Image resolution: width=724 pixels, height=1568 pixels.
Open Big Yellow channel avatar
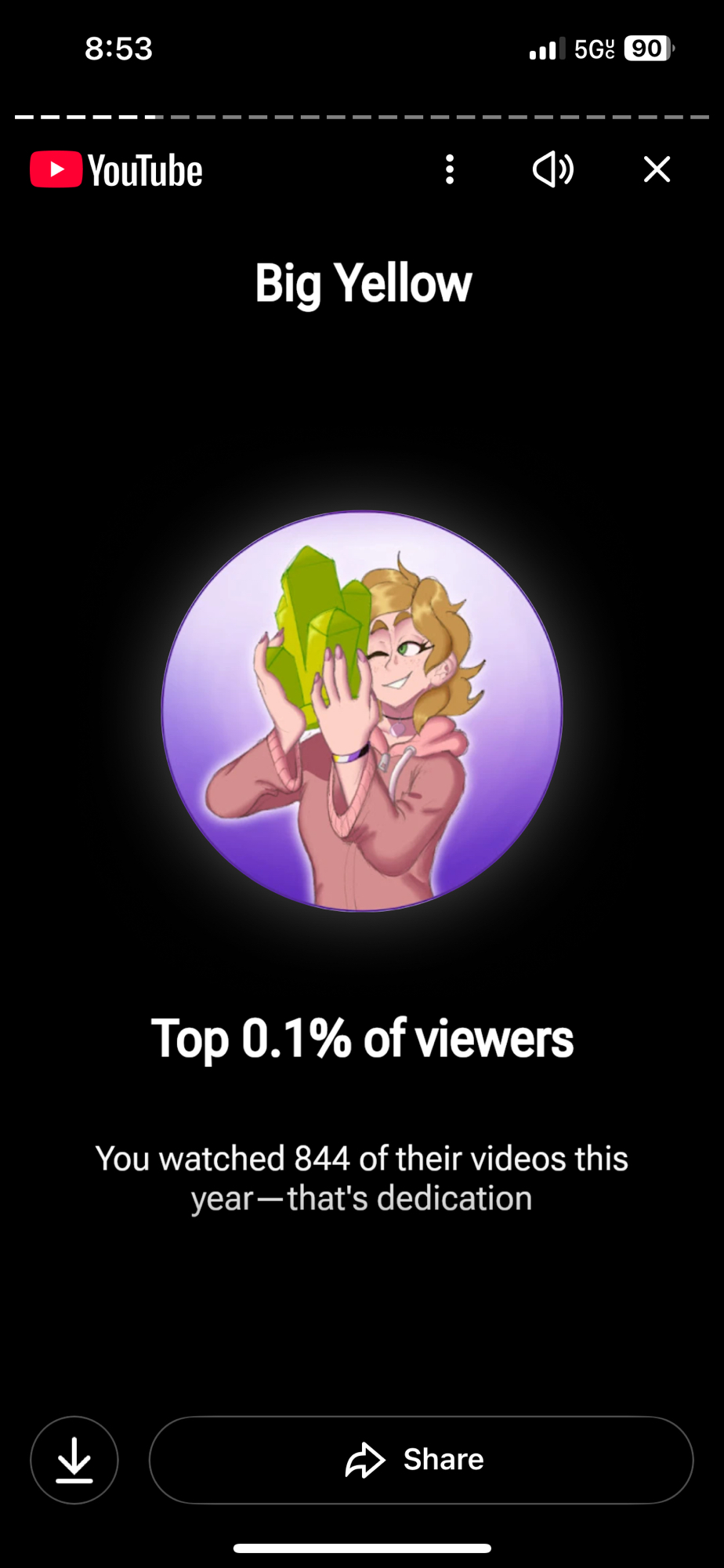click(x=362, y=711)
